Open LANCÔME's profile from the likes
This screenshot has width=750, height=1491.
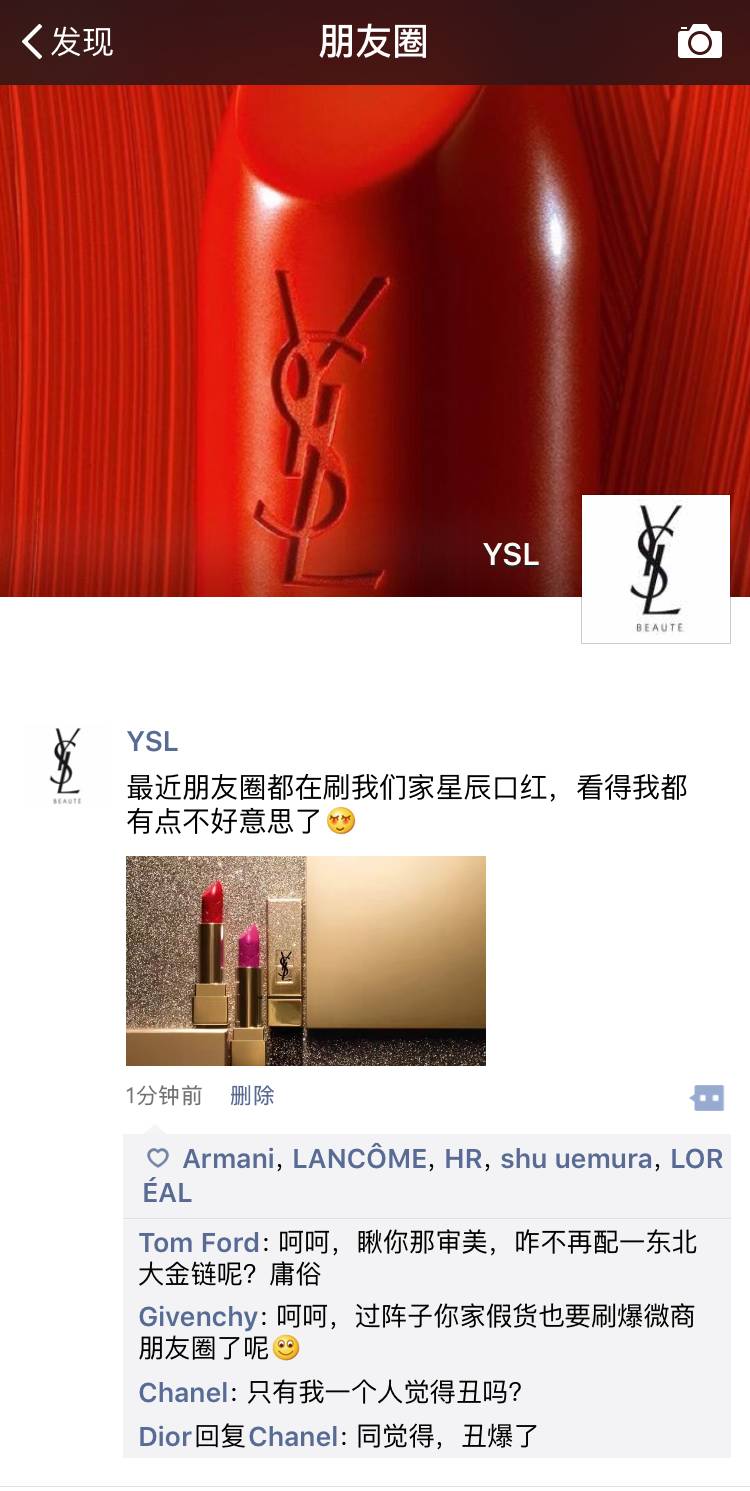point(359,1159)
